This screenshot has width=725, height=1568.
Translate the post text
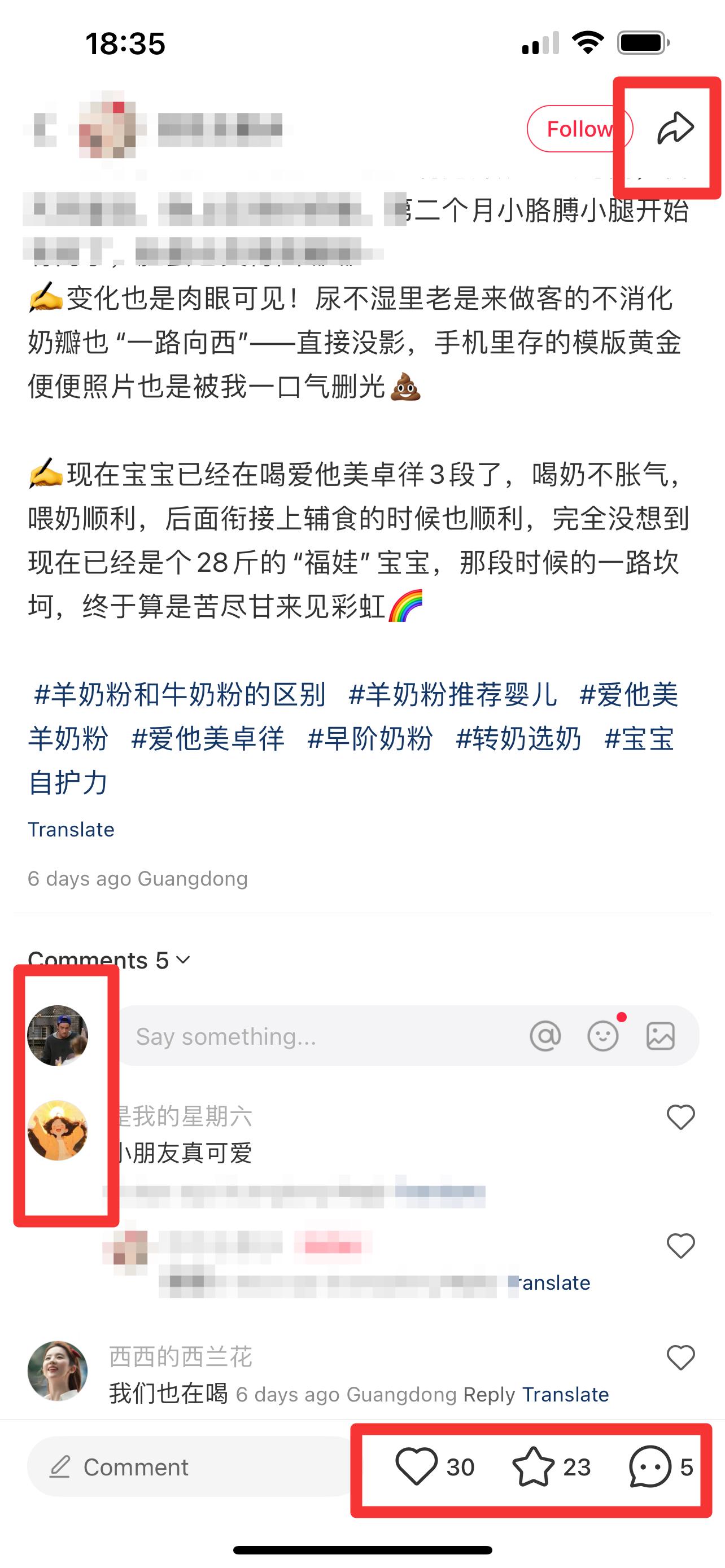71,830
